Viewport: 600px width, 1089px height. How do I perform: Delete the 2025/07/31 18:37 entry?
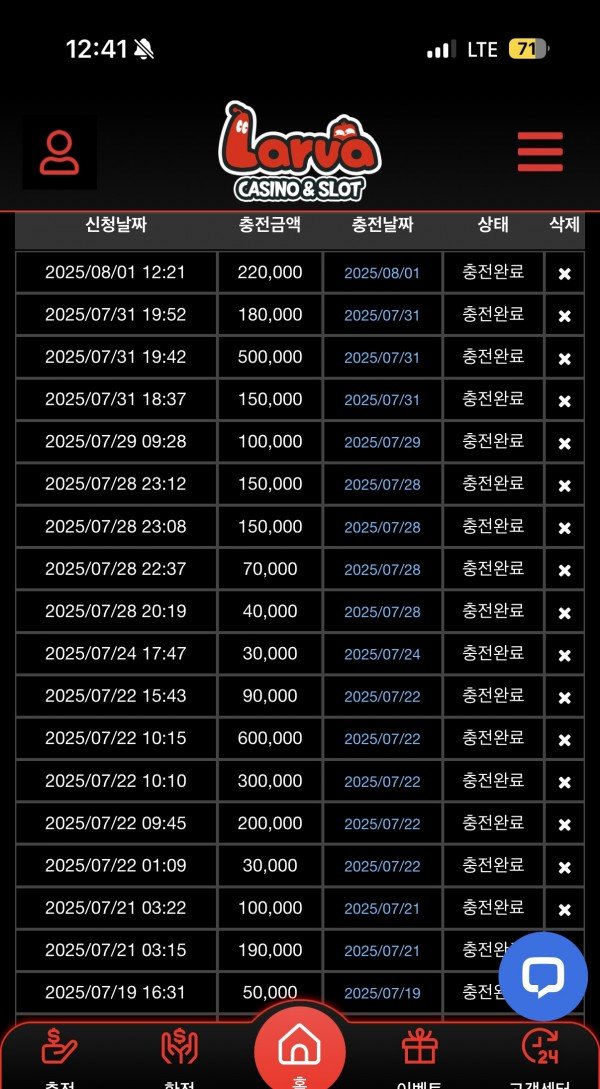coord(564,400)
